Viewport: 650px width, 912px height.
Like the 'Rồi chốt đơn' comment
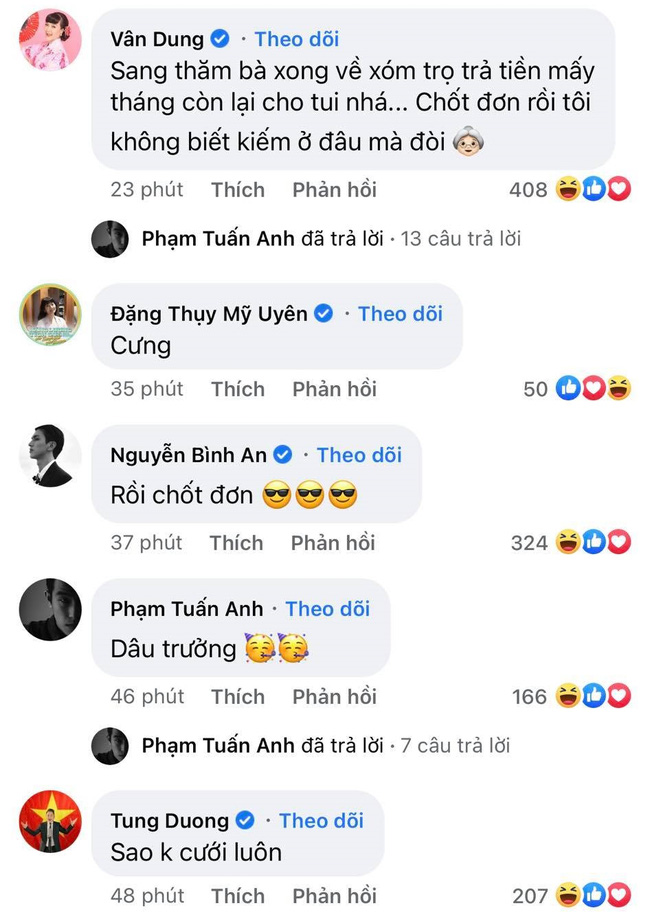click(x=236, y=542)
